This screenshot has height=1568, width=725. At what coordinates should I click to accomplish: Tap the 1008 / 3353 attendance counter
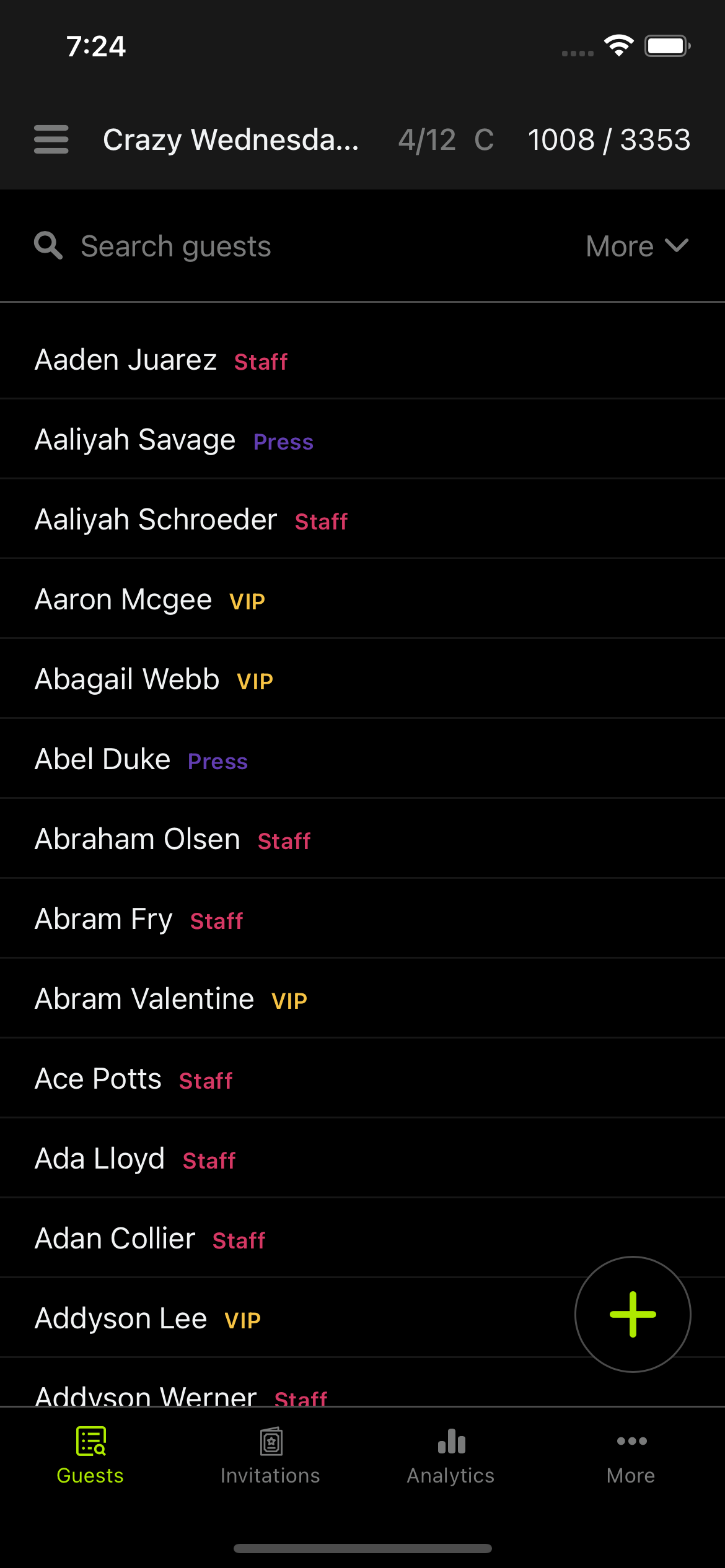point(610,140)
